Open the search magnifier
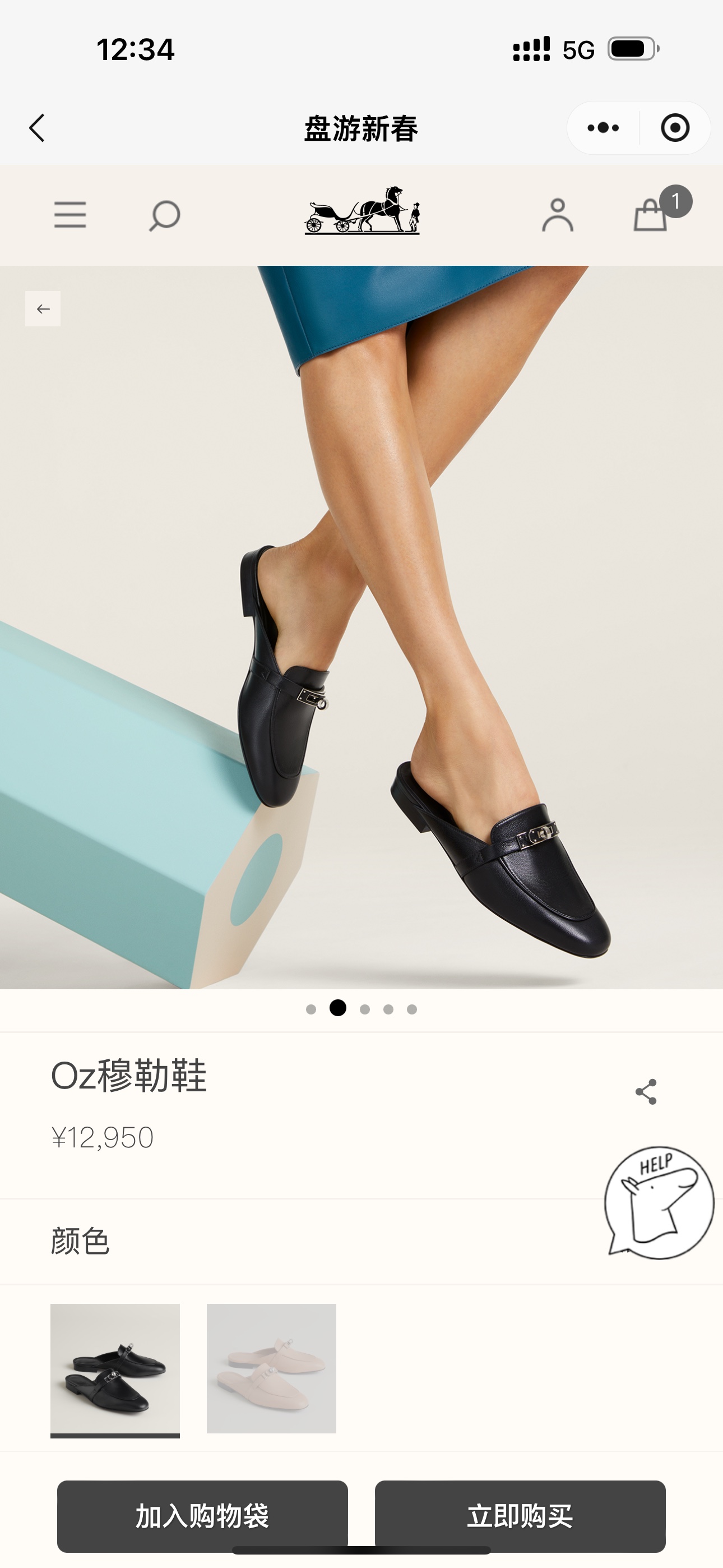Viewport: 723px width, 1568px height. click(164, 215)
